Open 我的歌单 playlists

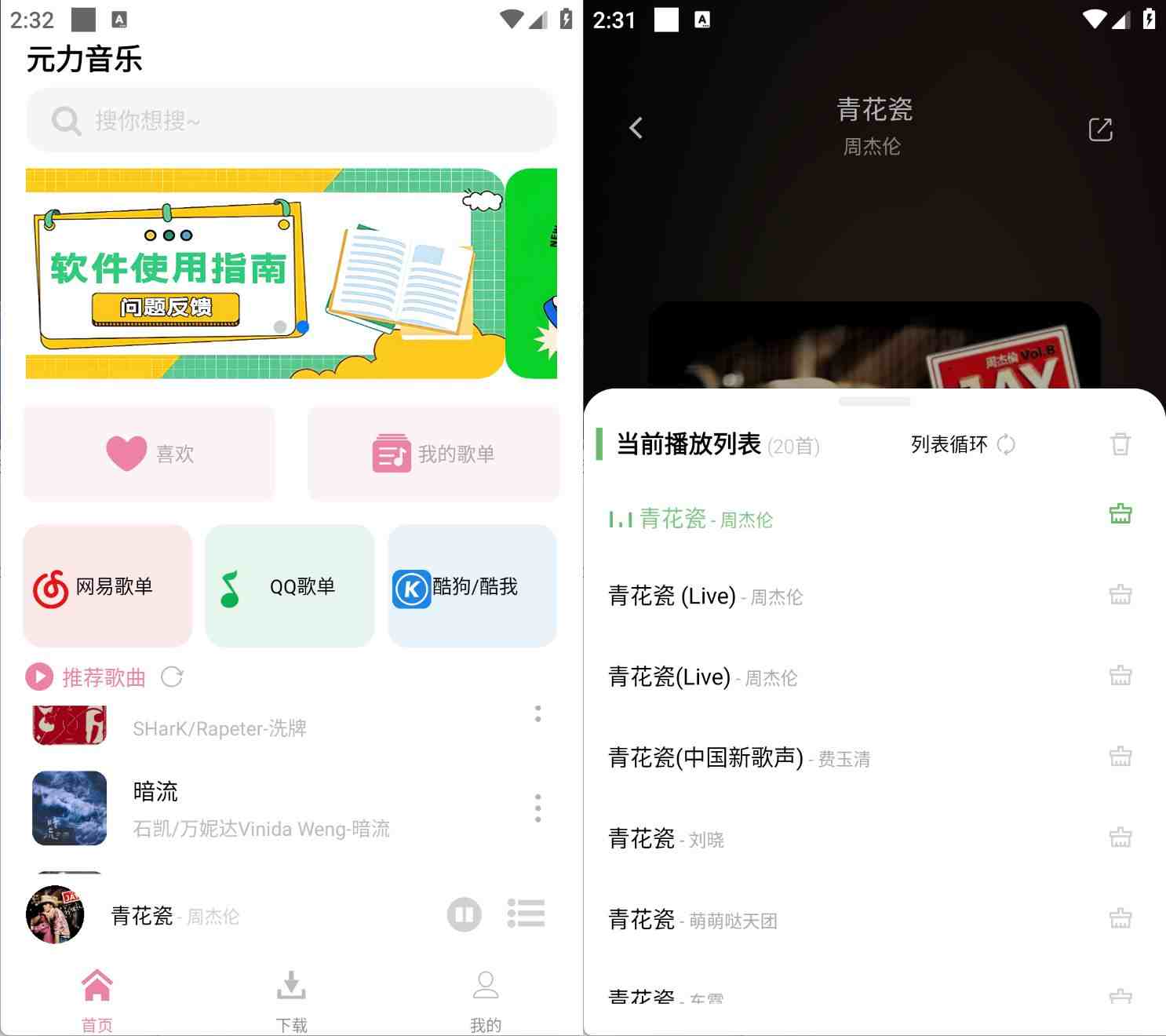[433, 454]
